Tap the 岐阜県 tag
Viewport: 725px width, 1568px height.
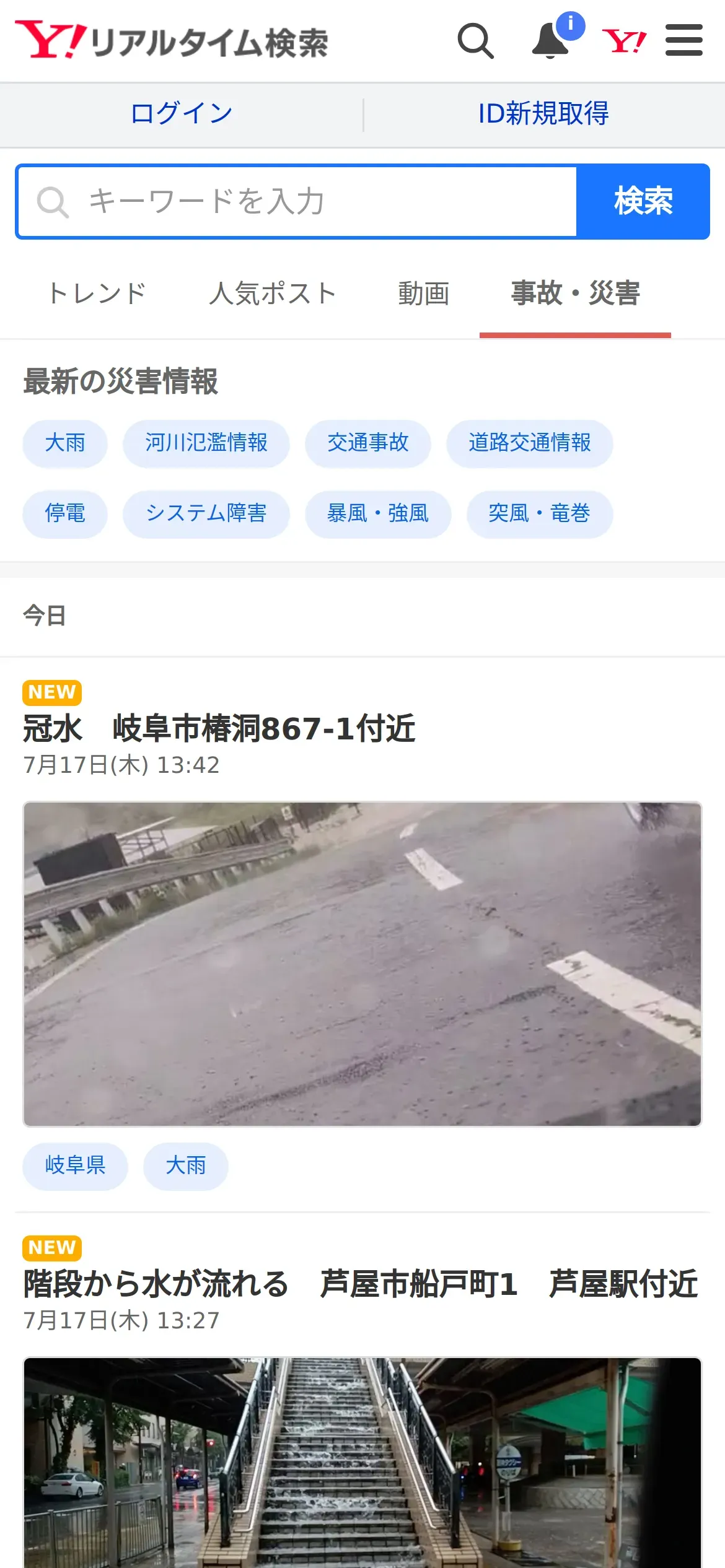click(x=75, y=1166)
